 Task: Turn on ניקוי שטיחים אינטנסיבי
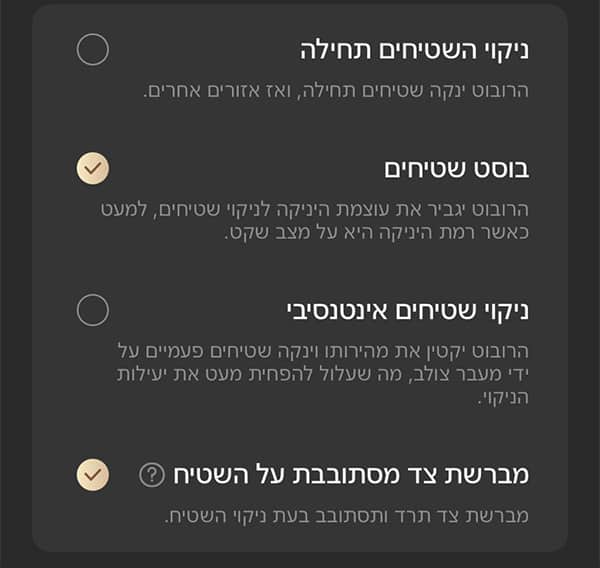[93, 310]
